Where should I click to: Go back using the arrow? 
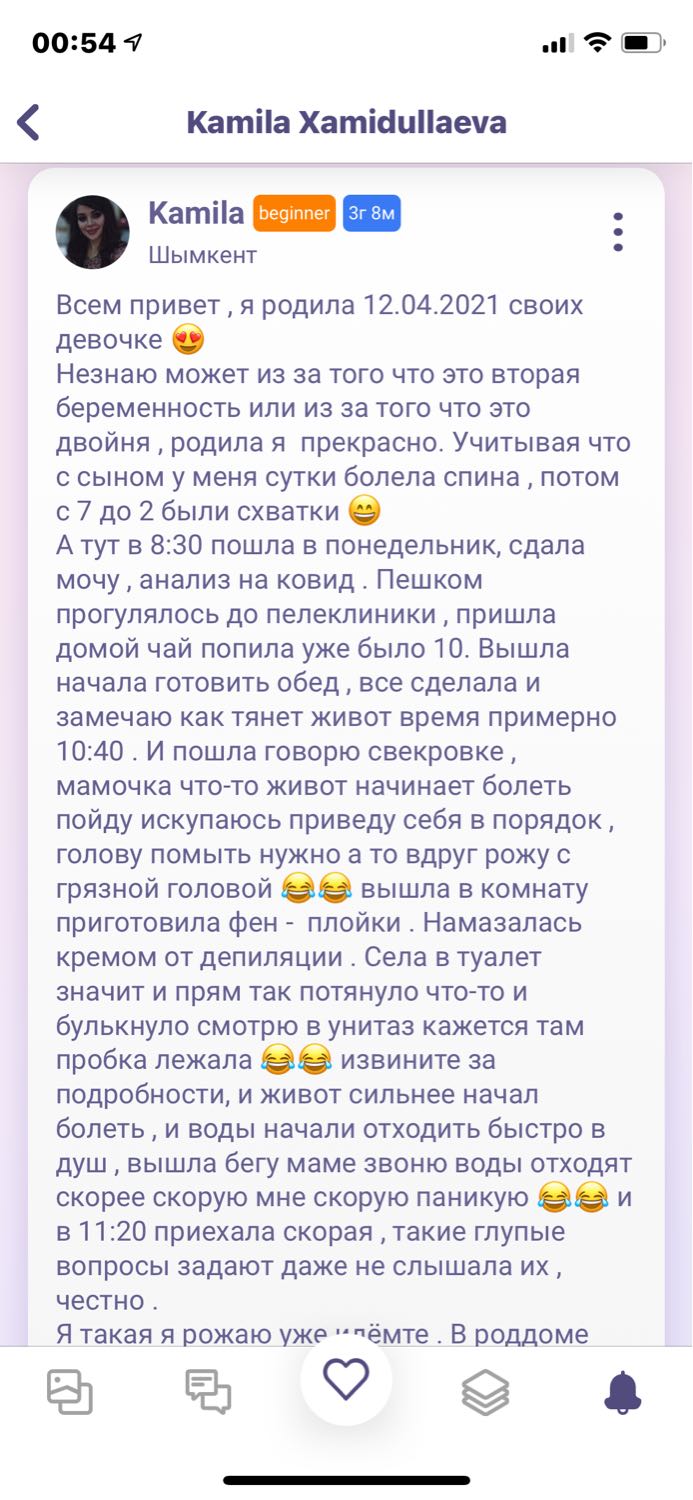tap(28, 122)
